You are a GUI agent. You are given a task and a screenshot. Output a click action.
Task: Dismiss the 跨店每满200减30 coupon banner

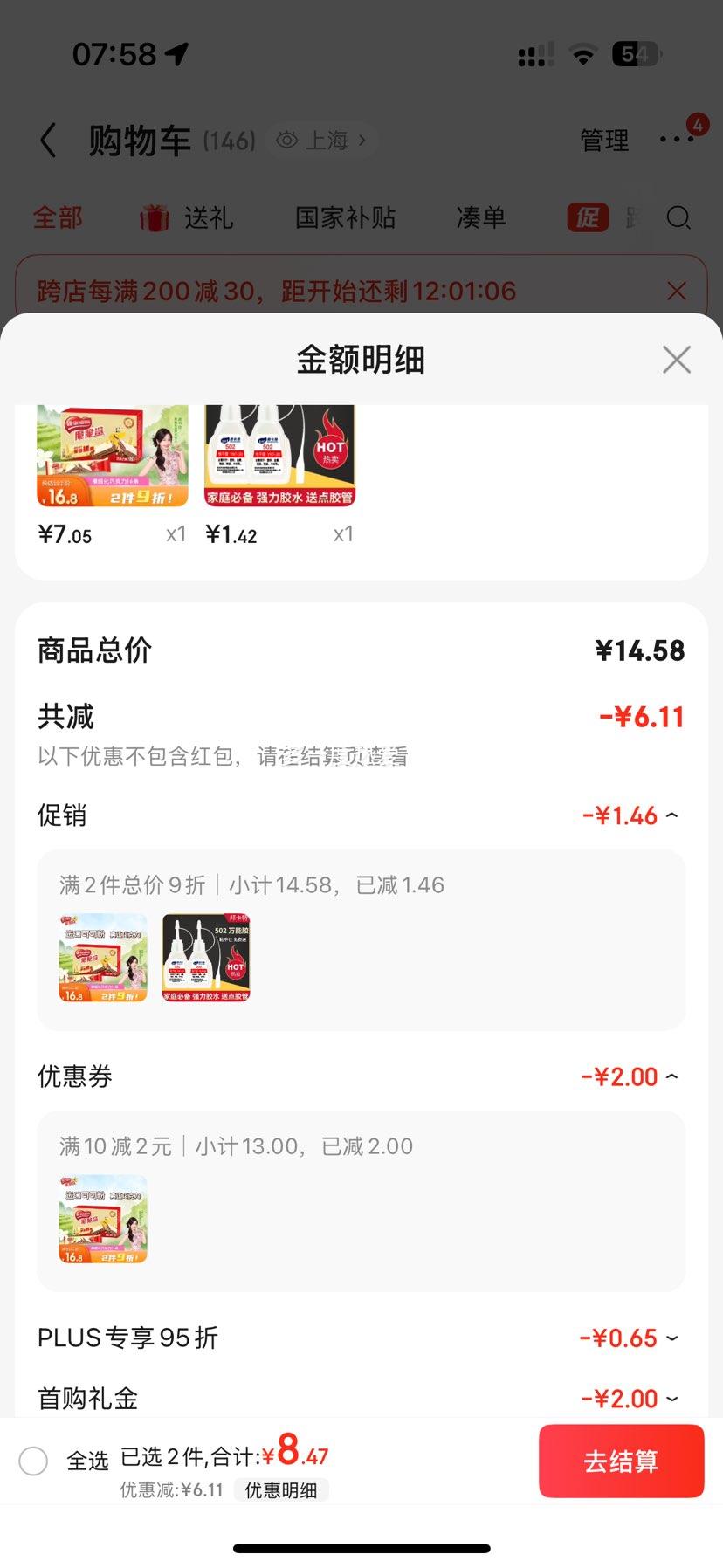tap(677, 291)
